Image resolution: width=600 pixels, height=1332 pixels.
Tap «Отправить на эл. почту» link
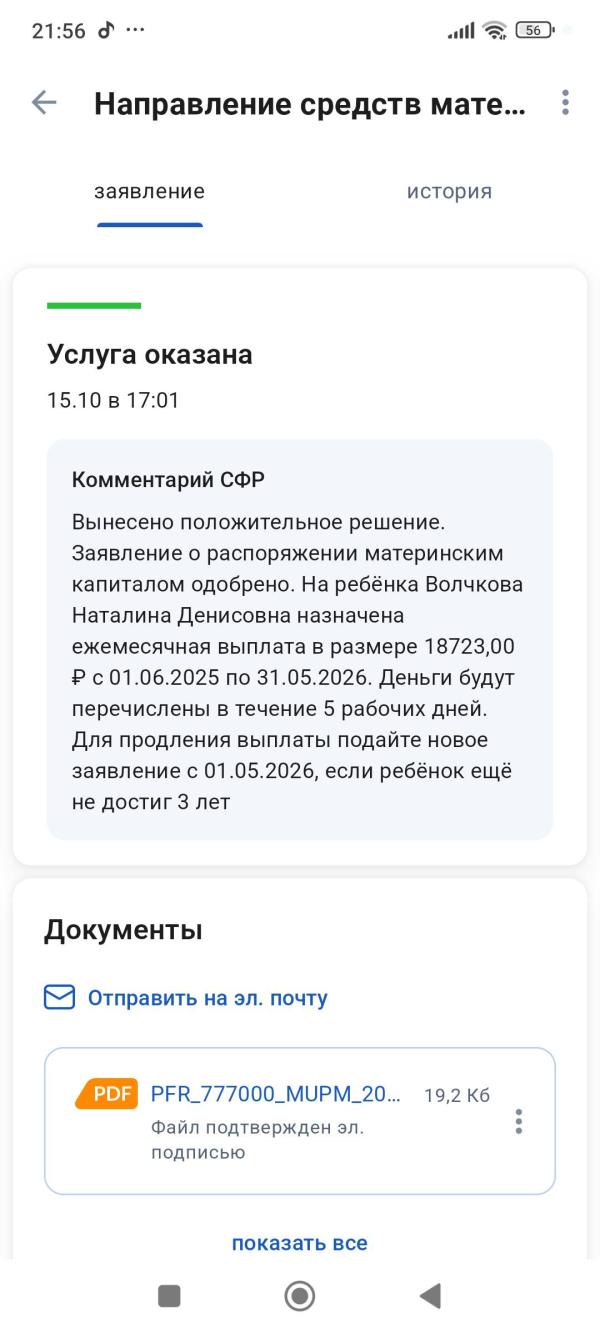(x=207, y=998)
